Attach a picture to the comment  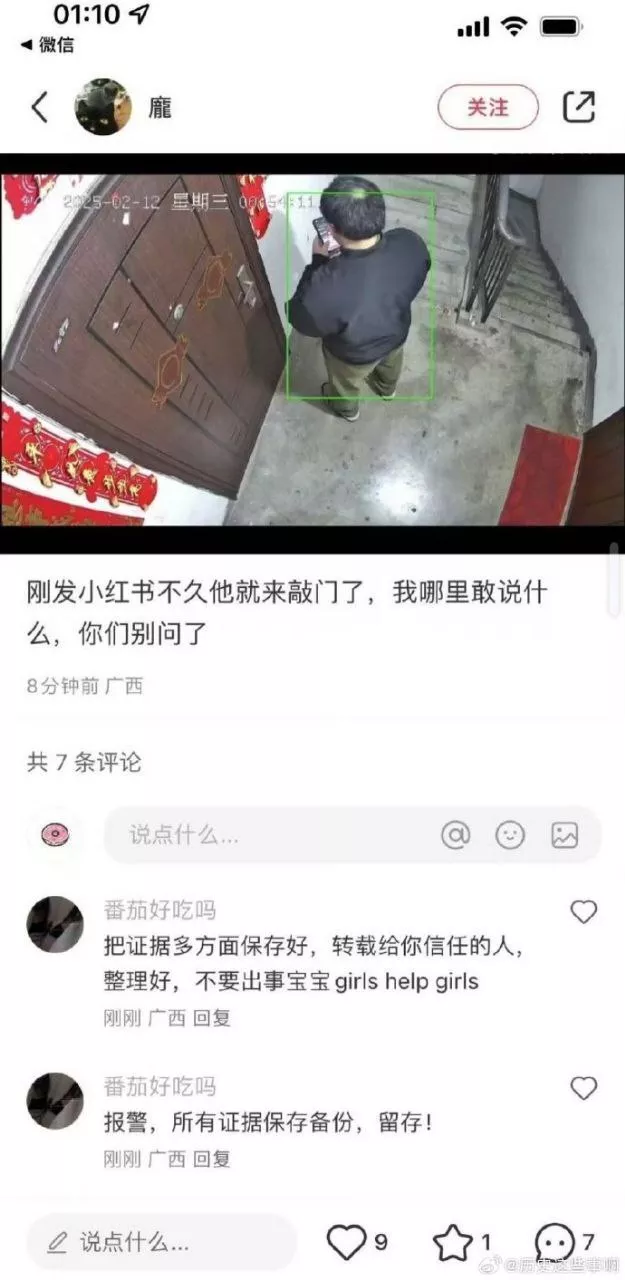point(565,835)
